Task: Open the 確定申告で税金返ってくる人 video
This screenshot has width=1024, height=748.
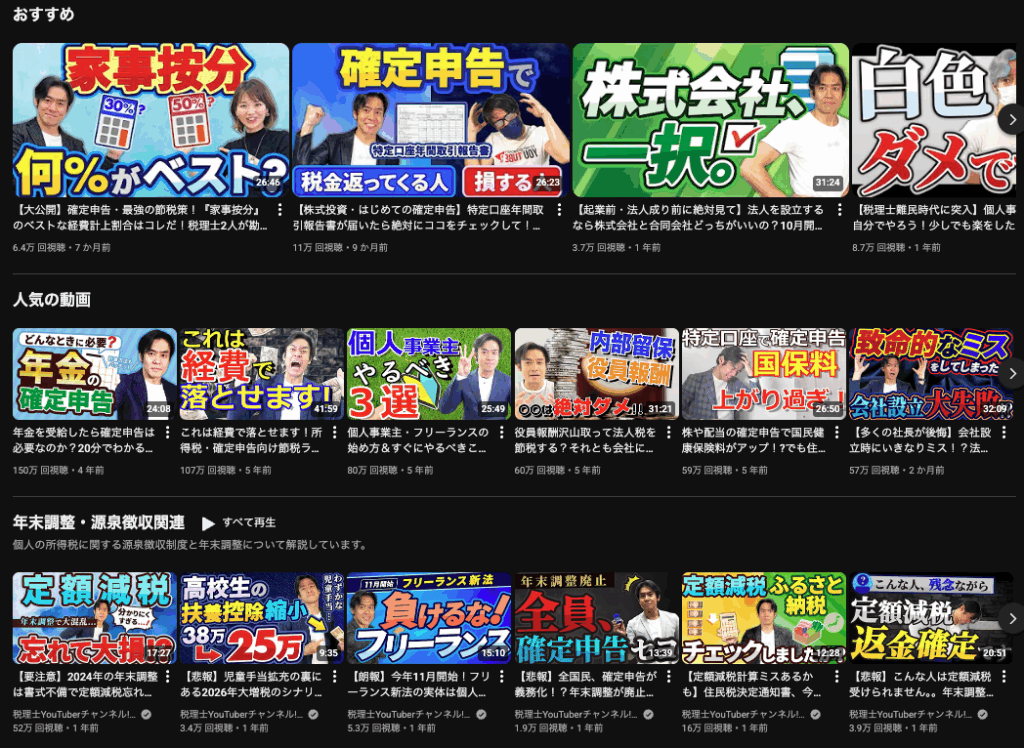Action: [430, 120]
